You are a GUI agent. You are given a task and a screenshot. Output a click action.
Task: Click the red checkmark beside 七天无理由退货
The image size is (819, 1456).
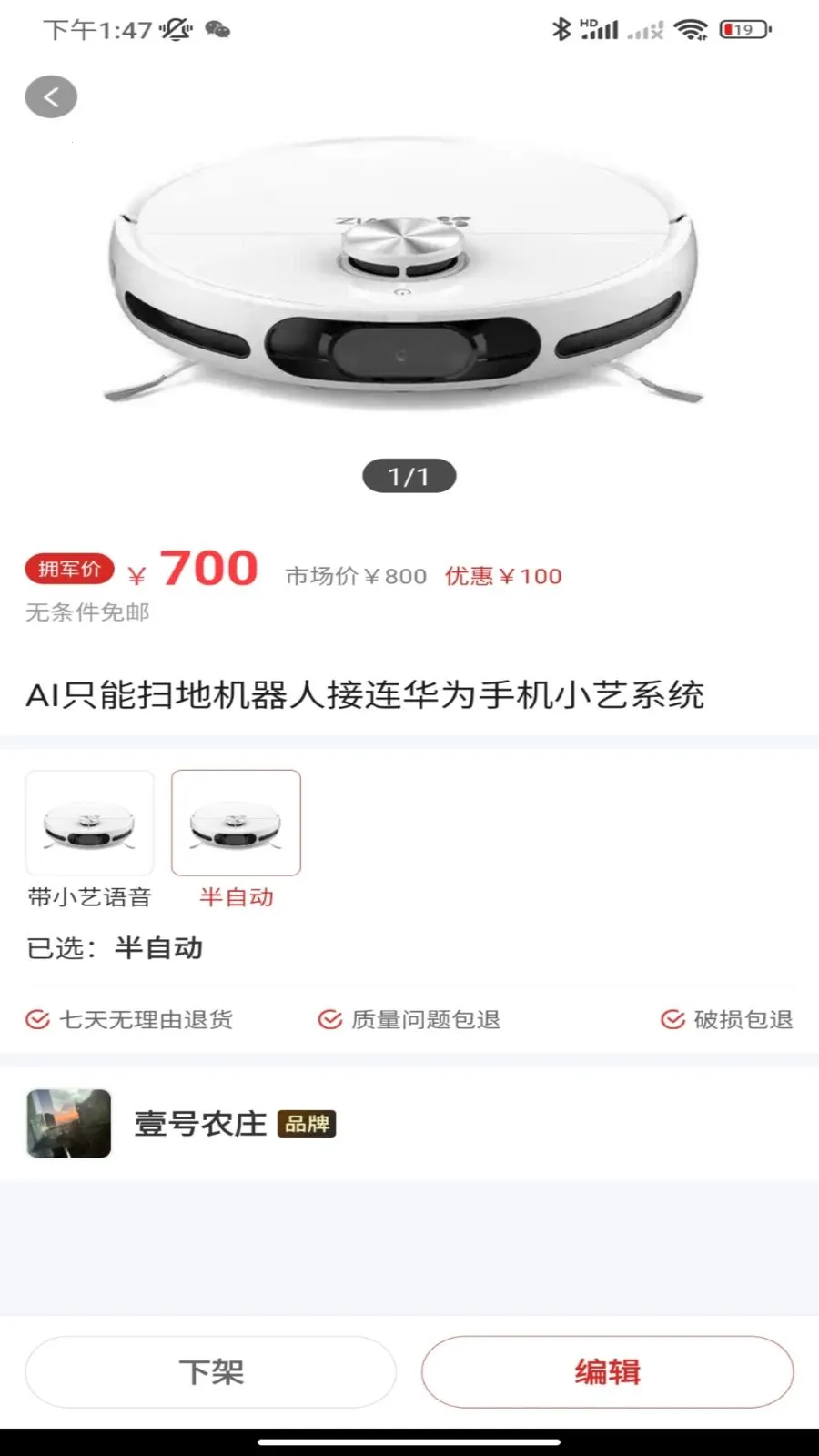[38, 1019]
